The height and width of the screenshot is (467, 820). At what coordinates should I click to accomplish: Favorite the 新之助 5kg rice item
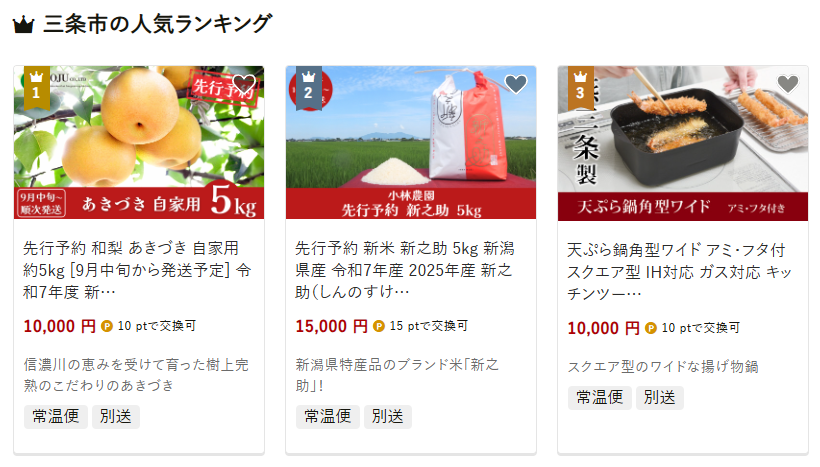(x=516, y=85)
